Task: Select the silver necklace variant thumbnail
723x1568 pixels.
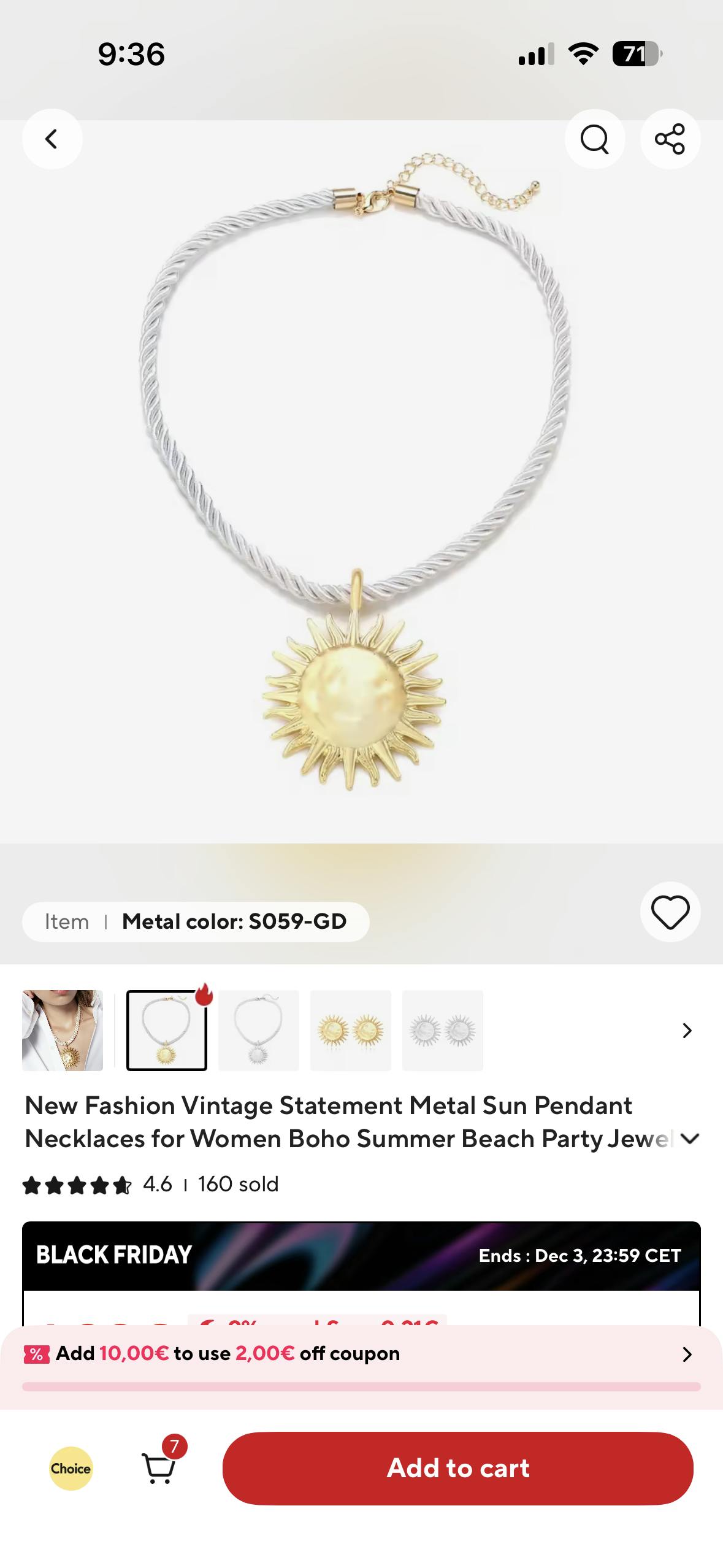Action: [x=259, y=1030]
